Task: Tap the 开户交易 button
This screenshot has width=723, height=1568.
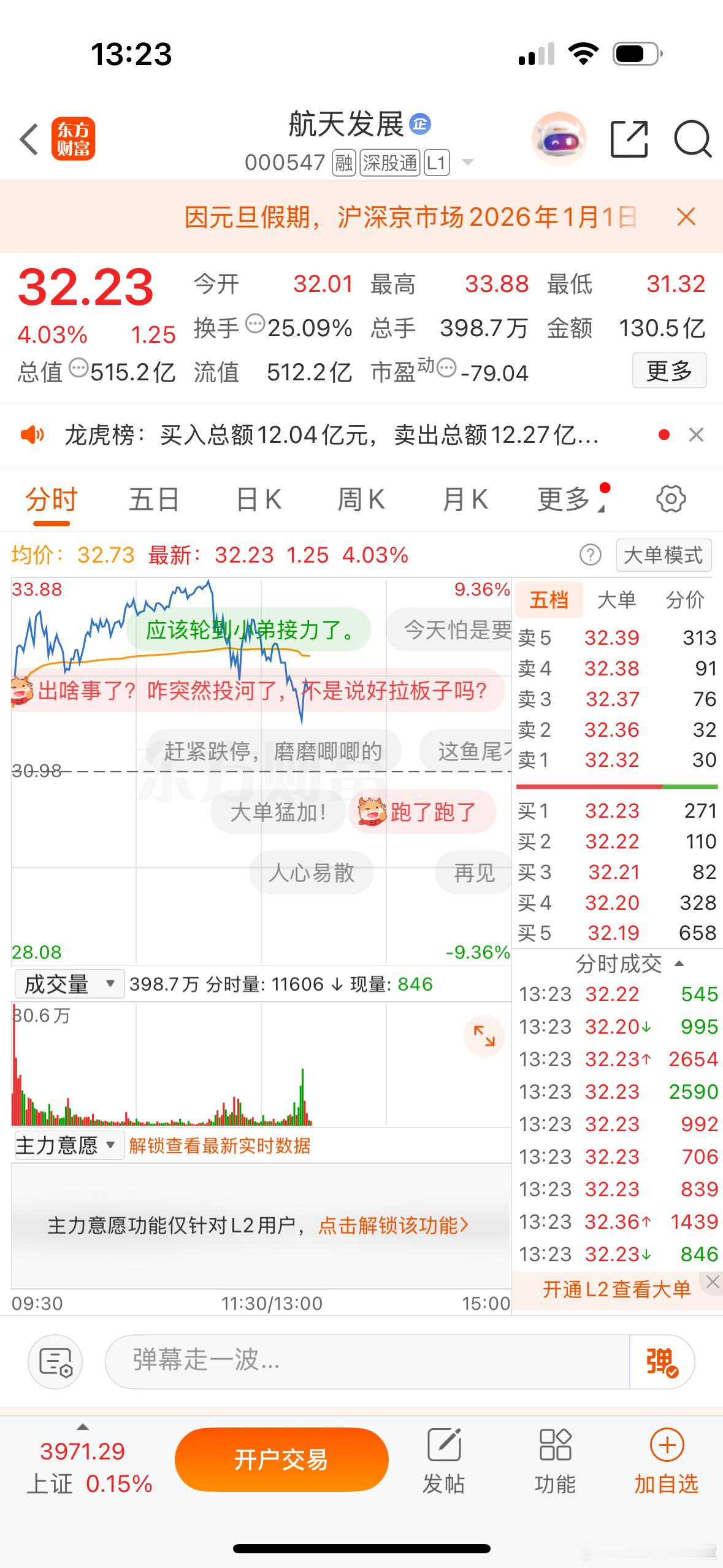Action: click(x=281, y=1461)
